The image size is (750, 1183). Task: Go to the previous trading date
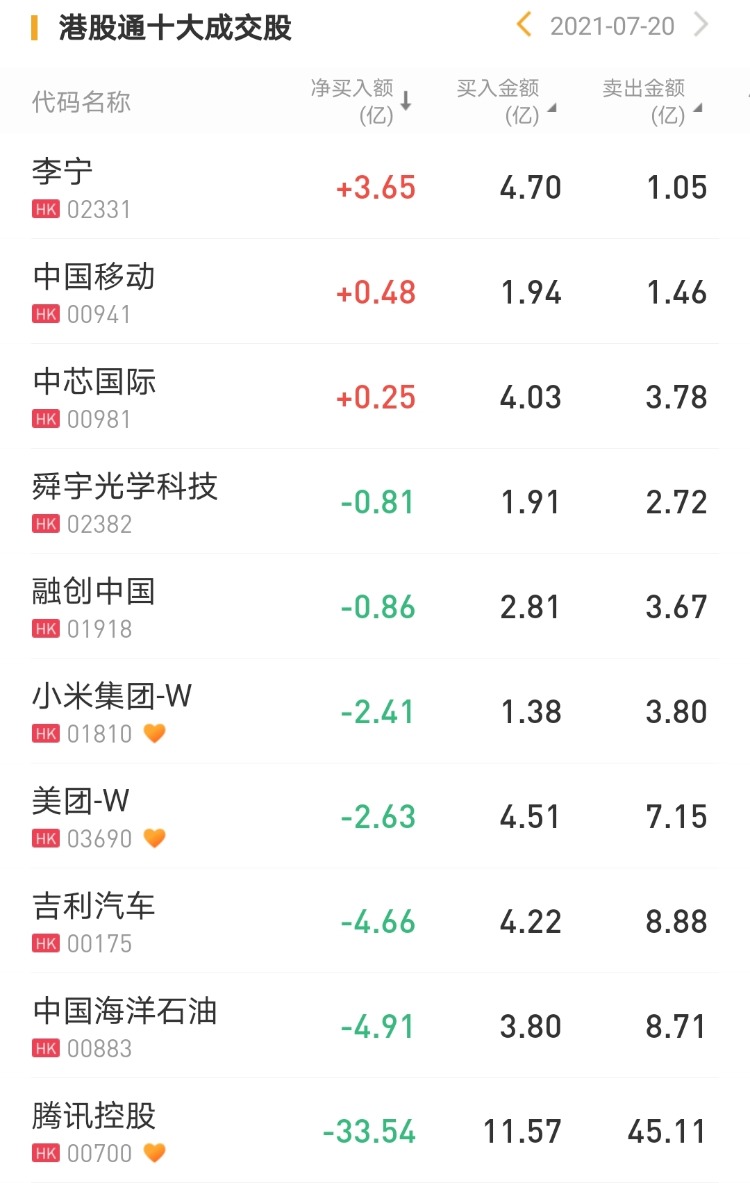coord(523,25)
